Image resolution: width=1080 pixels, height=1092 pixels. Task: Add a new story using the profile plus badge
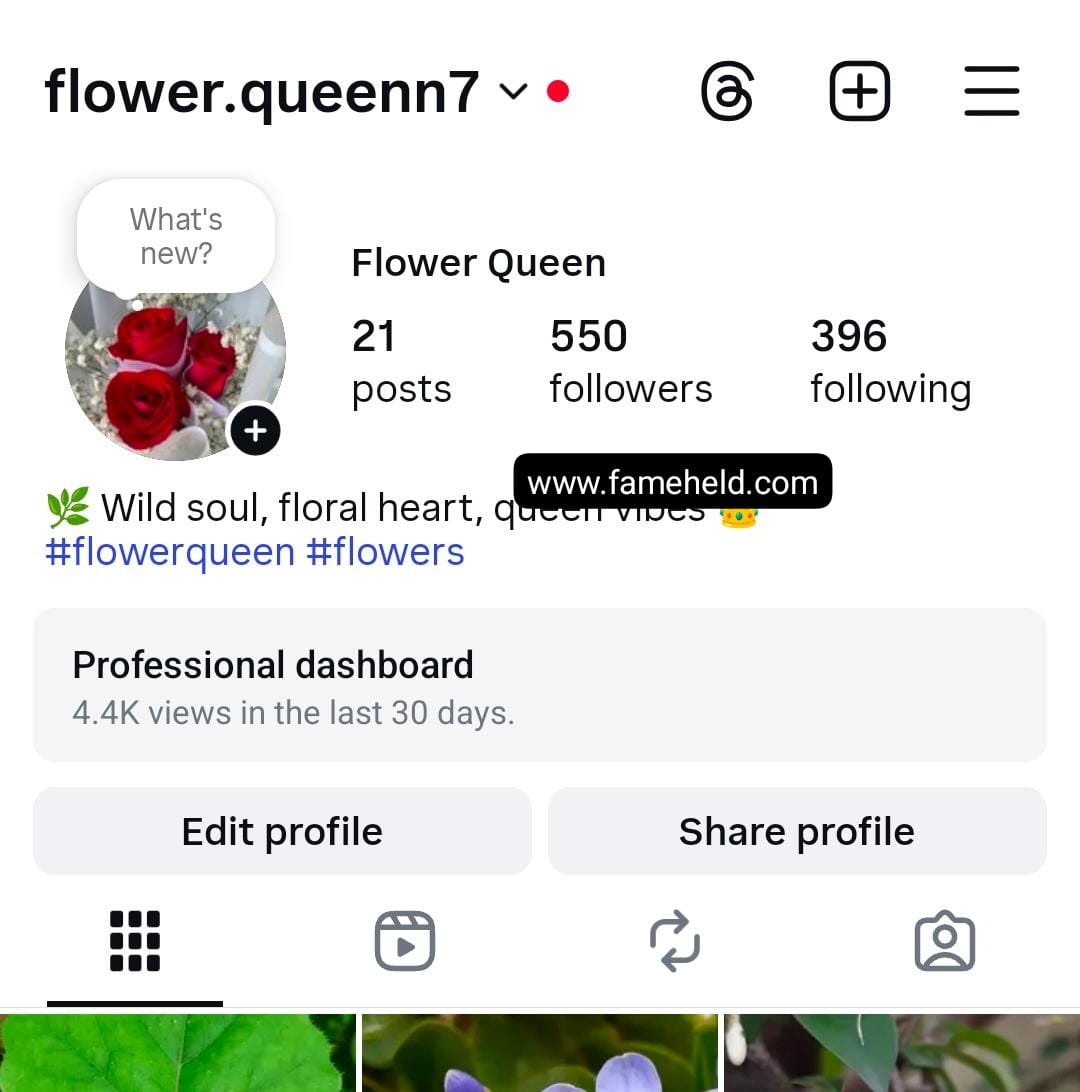point(256,431)
